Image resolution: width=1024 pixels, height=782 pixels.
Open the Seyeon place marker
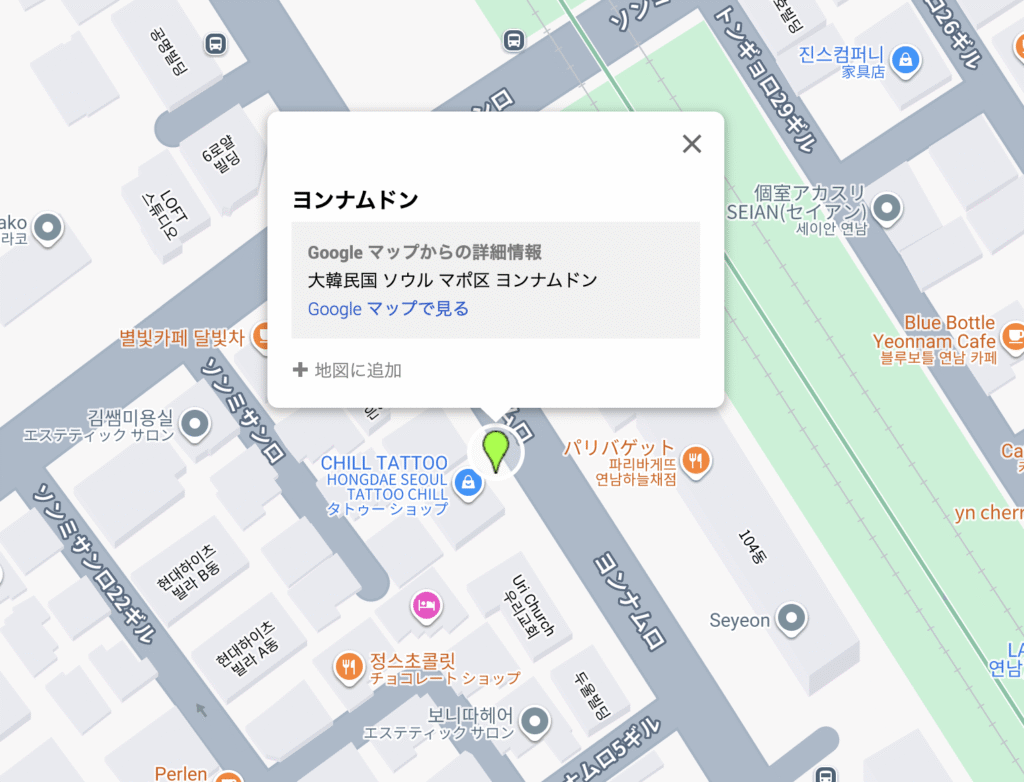tap(792, 617)
